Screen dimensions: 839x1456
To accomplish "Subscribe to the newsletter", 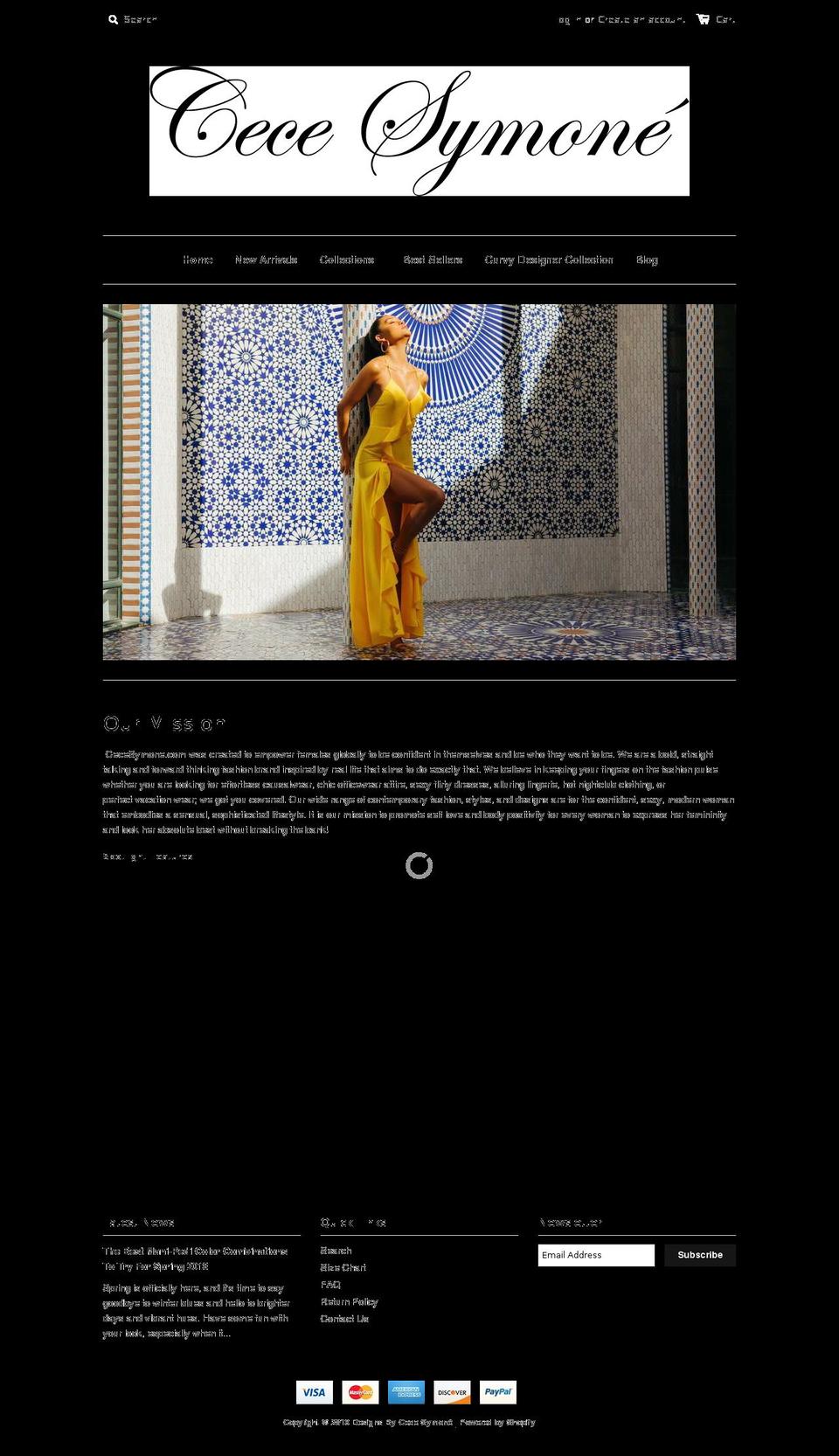I will (700, 1255).
